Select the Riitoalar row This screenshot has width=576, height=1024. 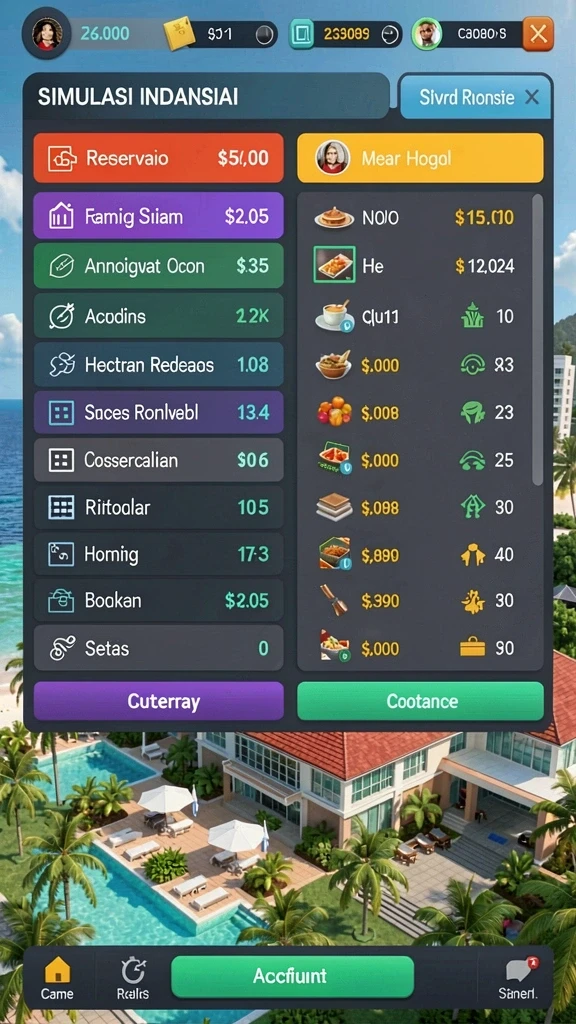pos(159,507)
